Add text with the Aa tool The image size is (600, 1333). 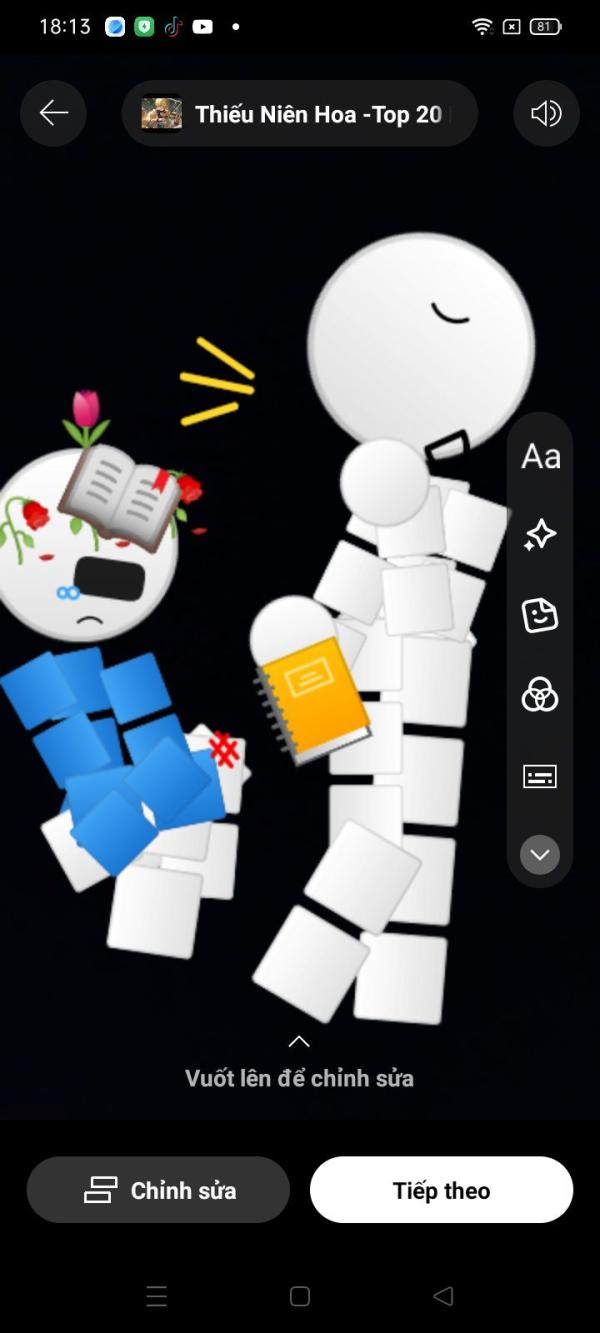tap(540, 457)
